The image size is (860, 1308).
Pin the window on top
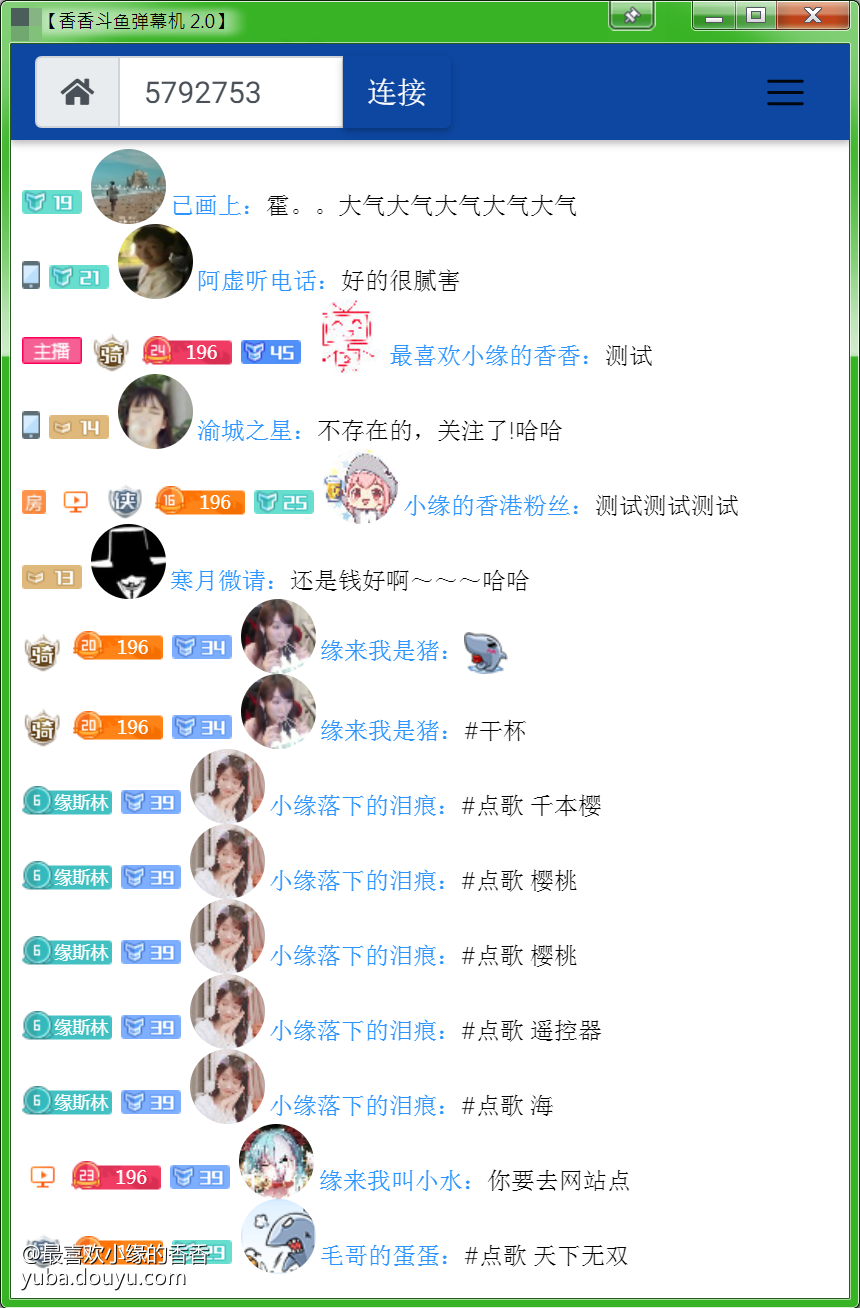(x=632, y=15)
